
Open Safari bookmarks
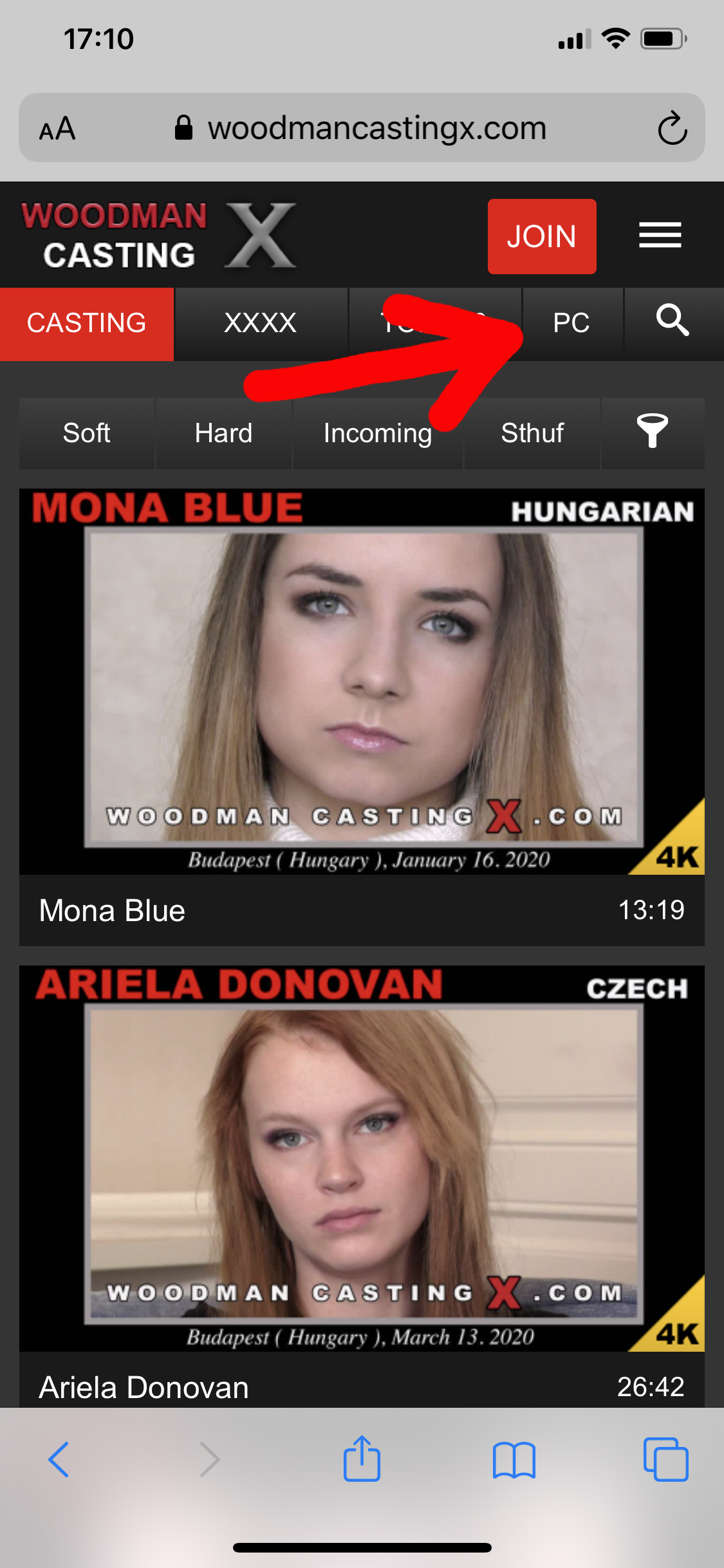[x=514, y=1459]
